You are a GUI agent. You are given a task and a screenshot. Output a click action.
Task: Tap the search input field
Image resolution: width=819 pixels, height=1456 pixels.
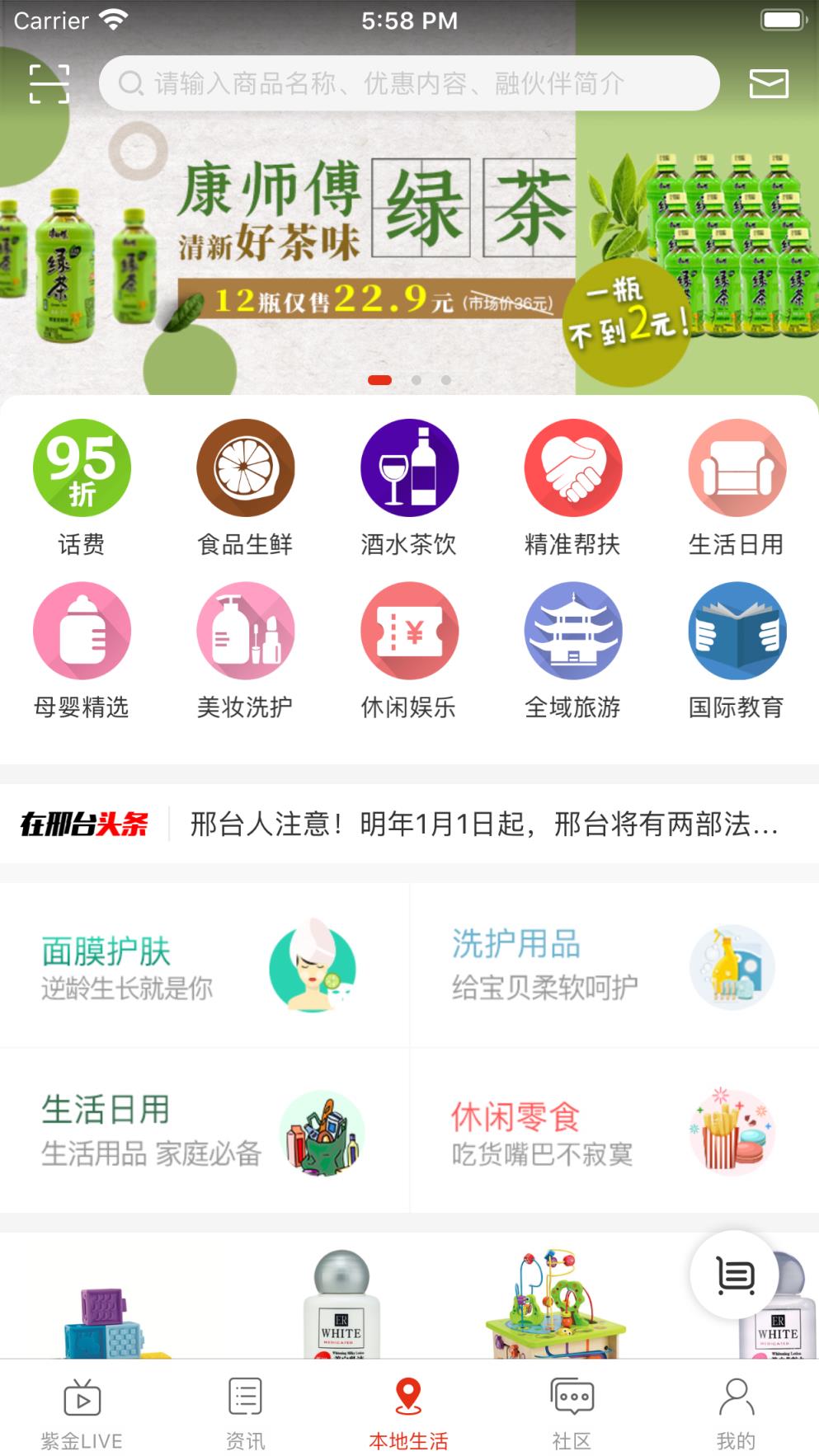[409, 82]
